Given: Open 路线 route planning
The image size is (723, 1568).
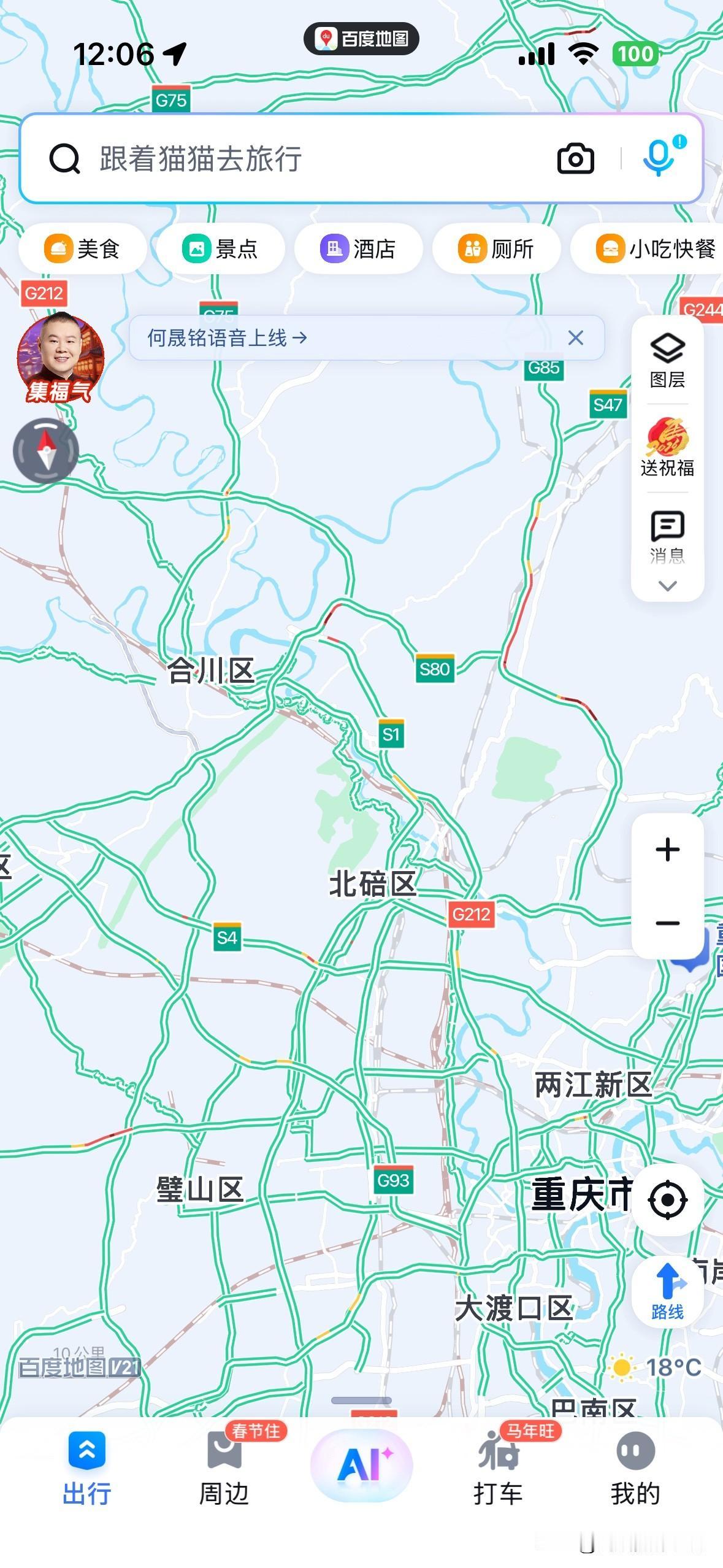Looking at the screenshot, I should (x=667, y=1293).
